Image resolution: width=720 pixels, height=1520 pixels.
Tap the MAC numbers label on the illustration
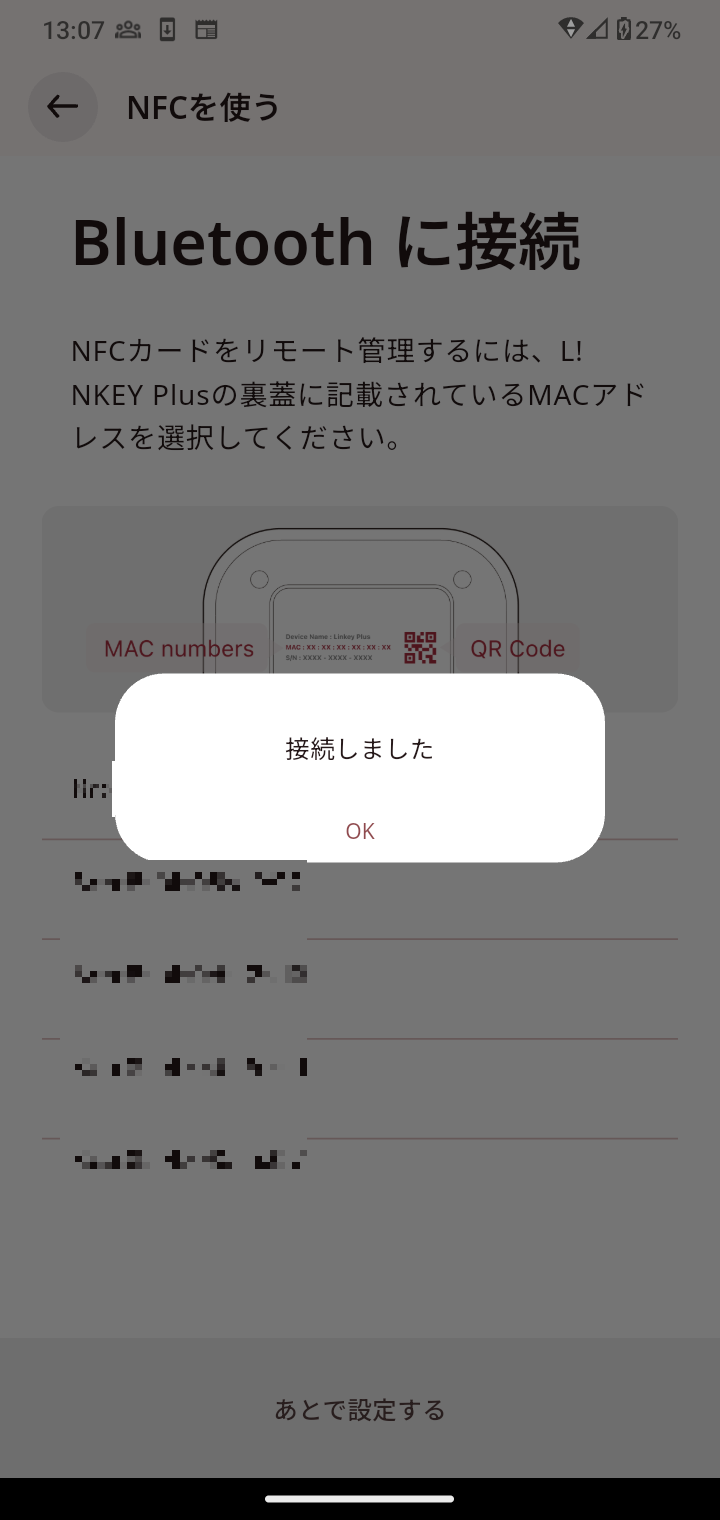(177, 648)
